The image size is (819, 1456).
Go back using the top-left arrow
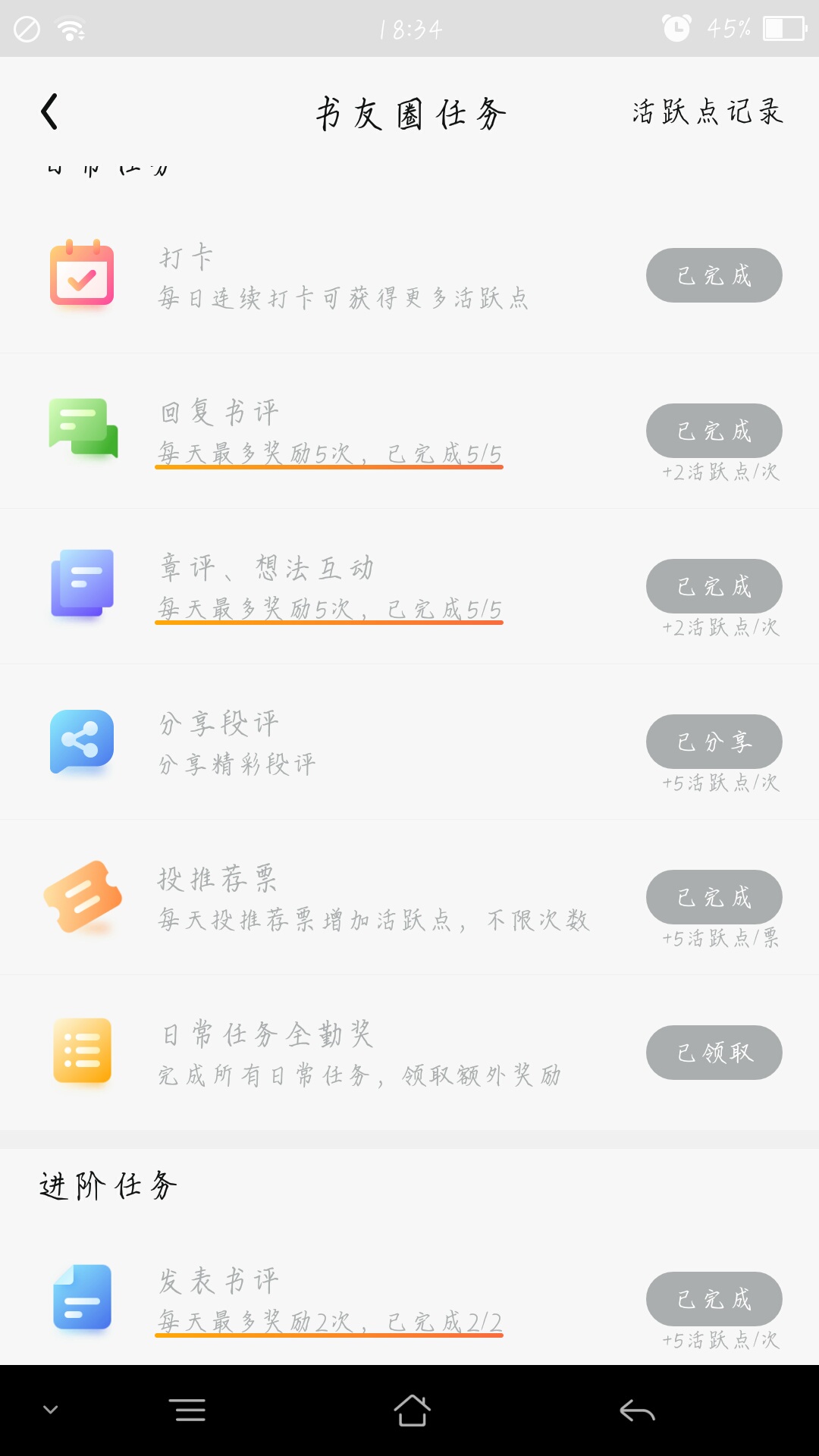pos(49,112)
